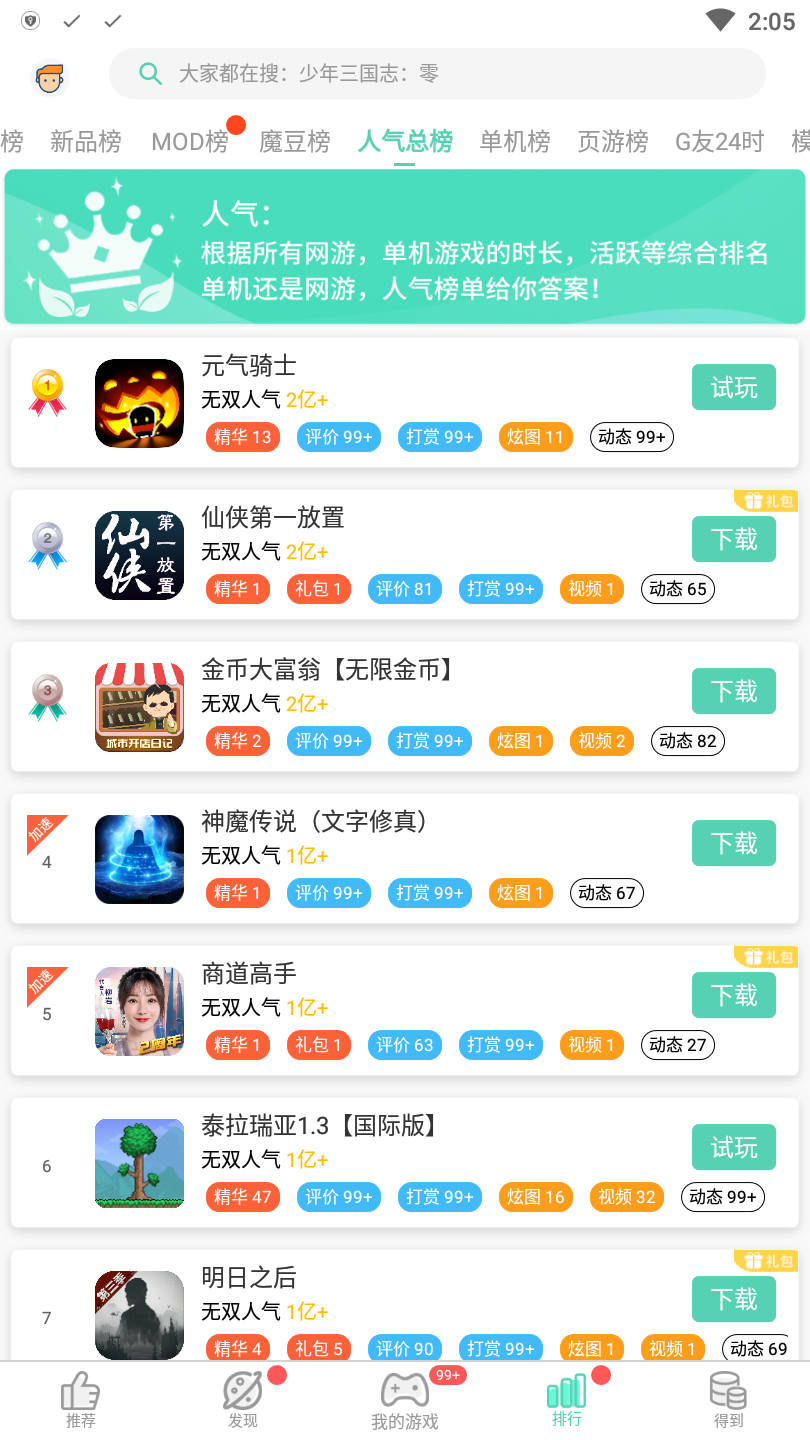
Task: Tap the 发现 compass icon in bottom bar
Action: click(x=242, y=1390)
